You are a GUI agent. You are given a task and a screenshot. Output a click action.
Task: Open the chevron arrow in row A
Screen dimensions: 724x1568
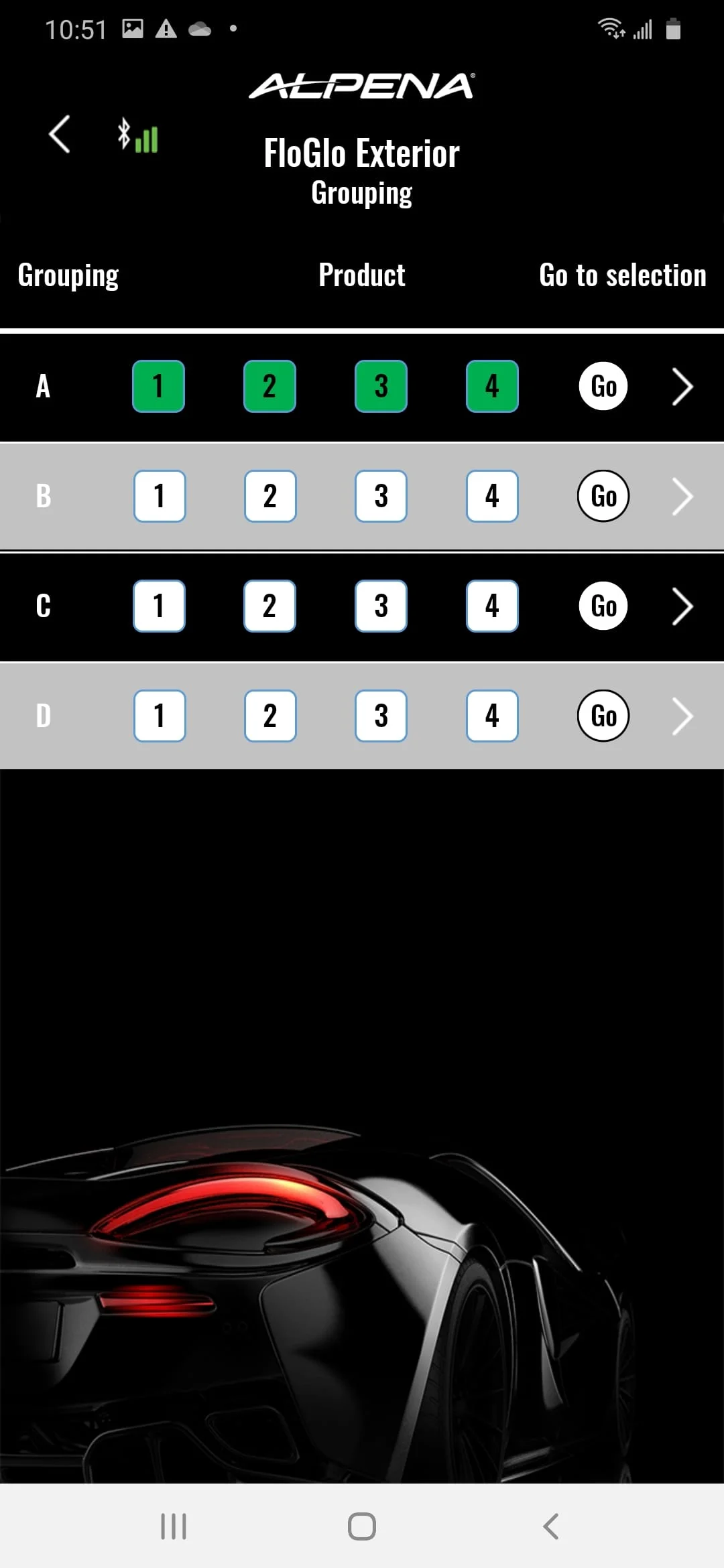point(682,387)
